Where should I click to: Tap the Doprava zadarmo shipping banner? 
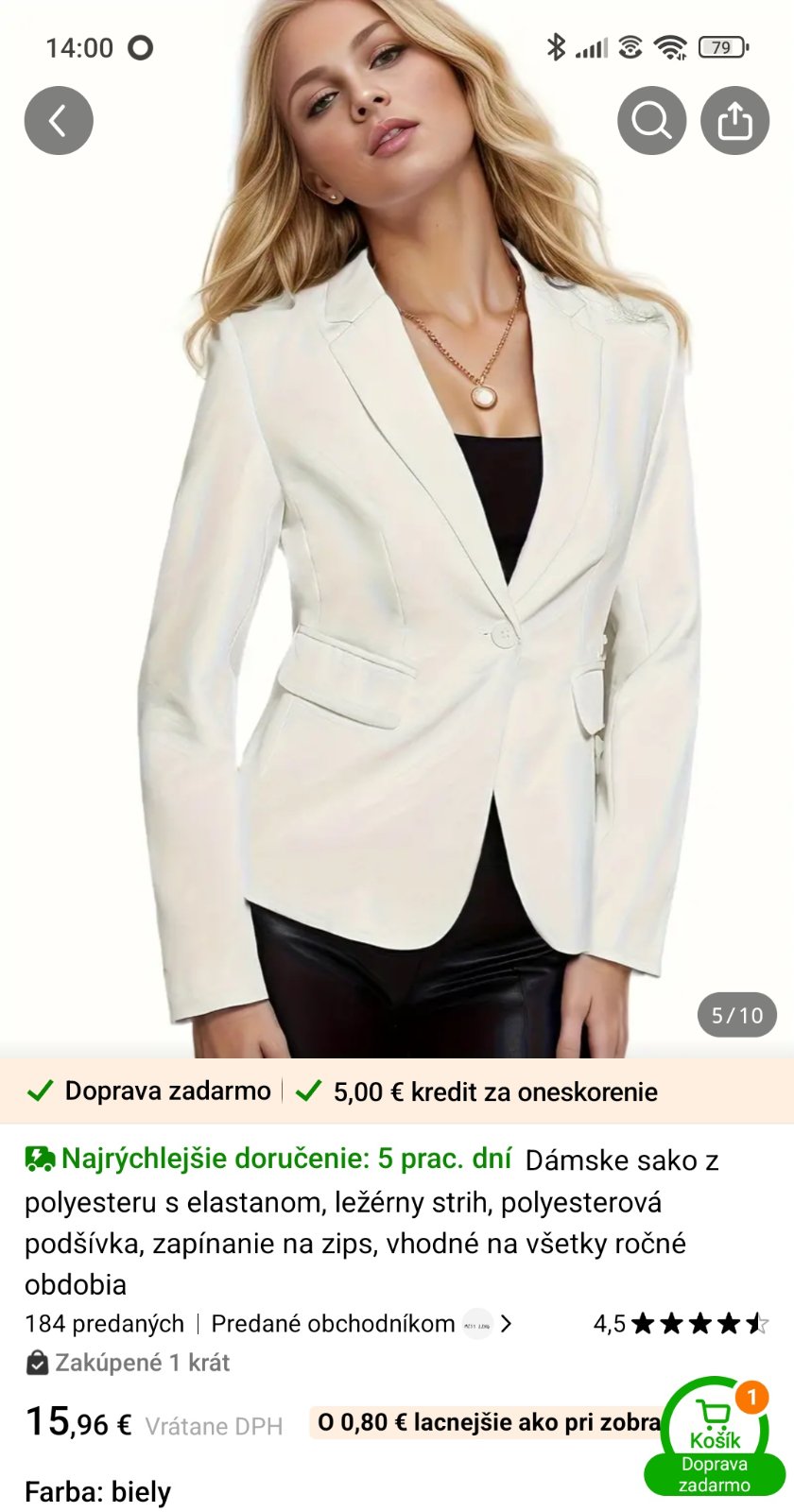pos(151,1091)
